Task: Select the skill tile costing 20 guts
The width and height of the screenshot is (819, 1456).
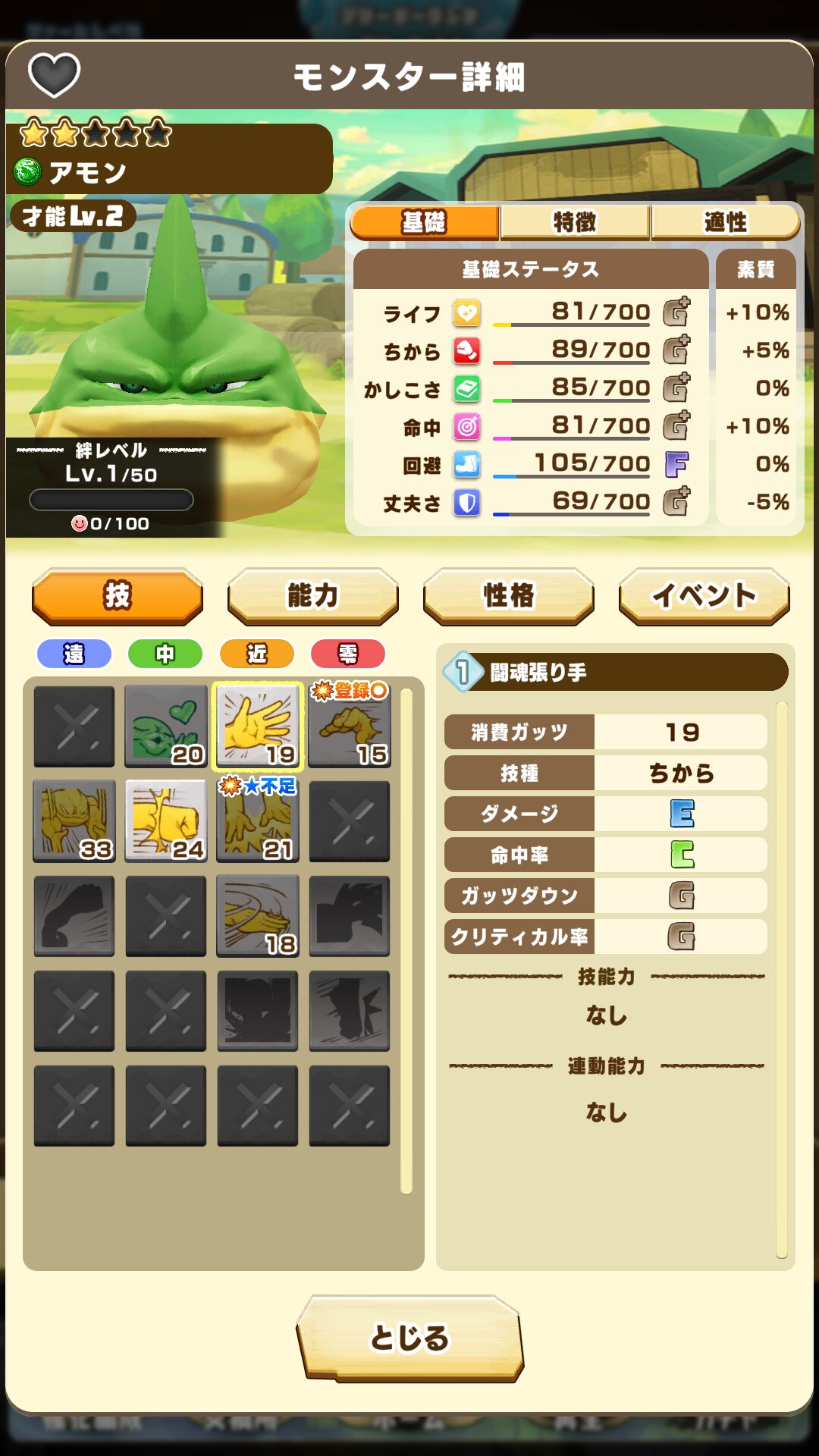Action: tap(166, 726)
